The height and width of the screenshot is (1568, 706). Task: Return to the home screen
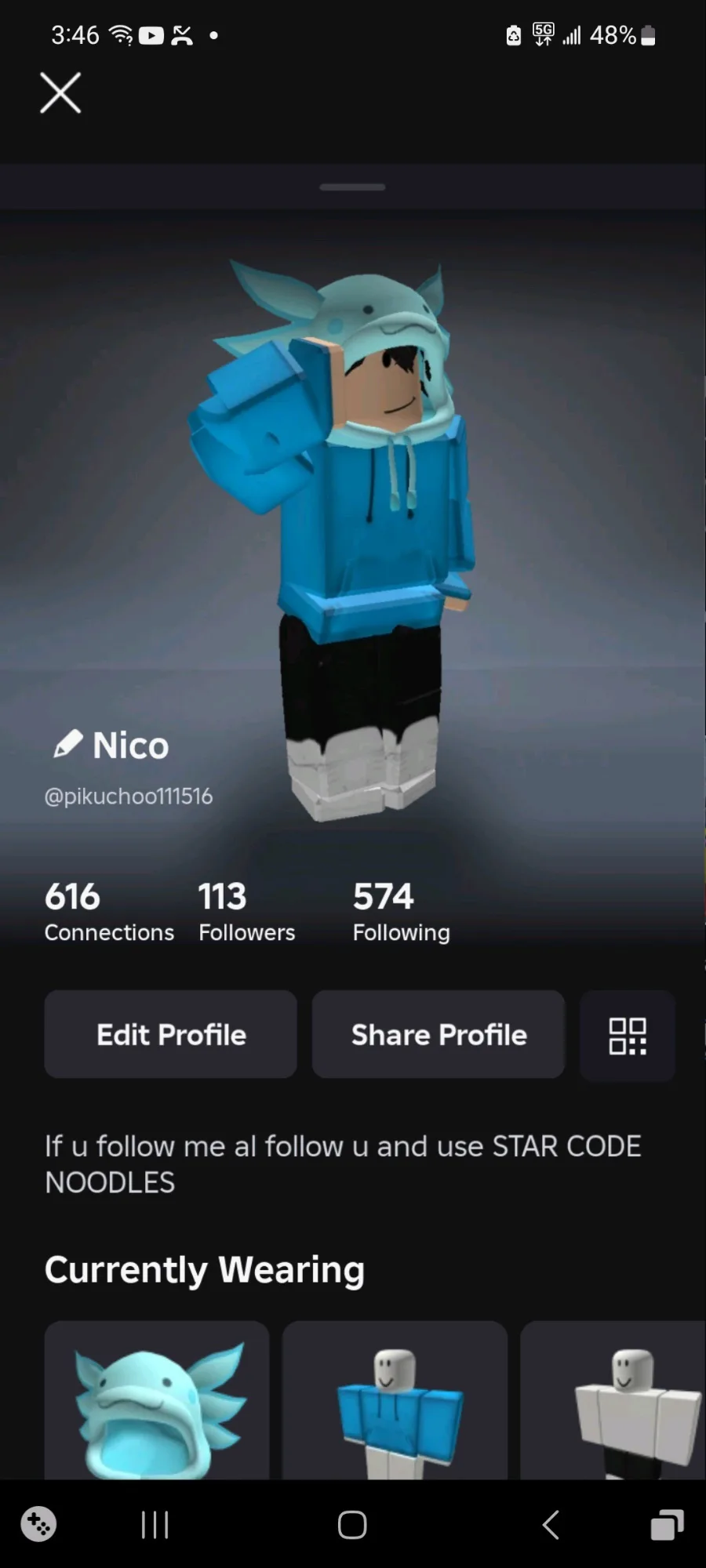coord(352,1525)
